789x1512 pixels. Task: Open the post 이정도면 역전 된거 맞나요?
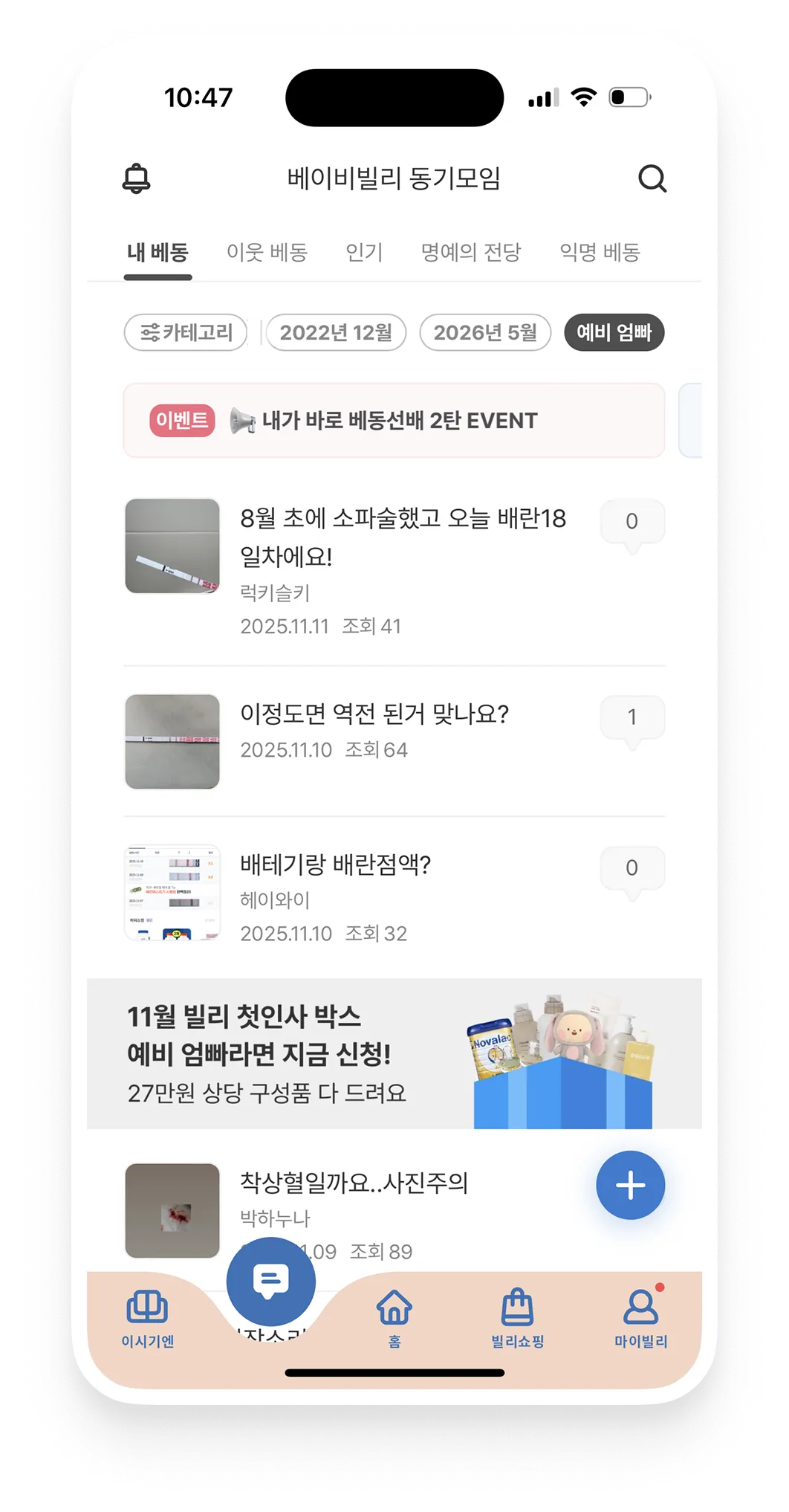click(374, 714)
